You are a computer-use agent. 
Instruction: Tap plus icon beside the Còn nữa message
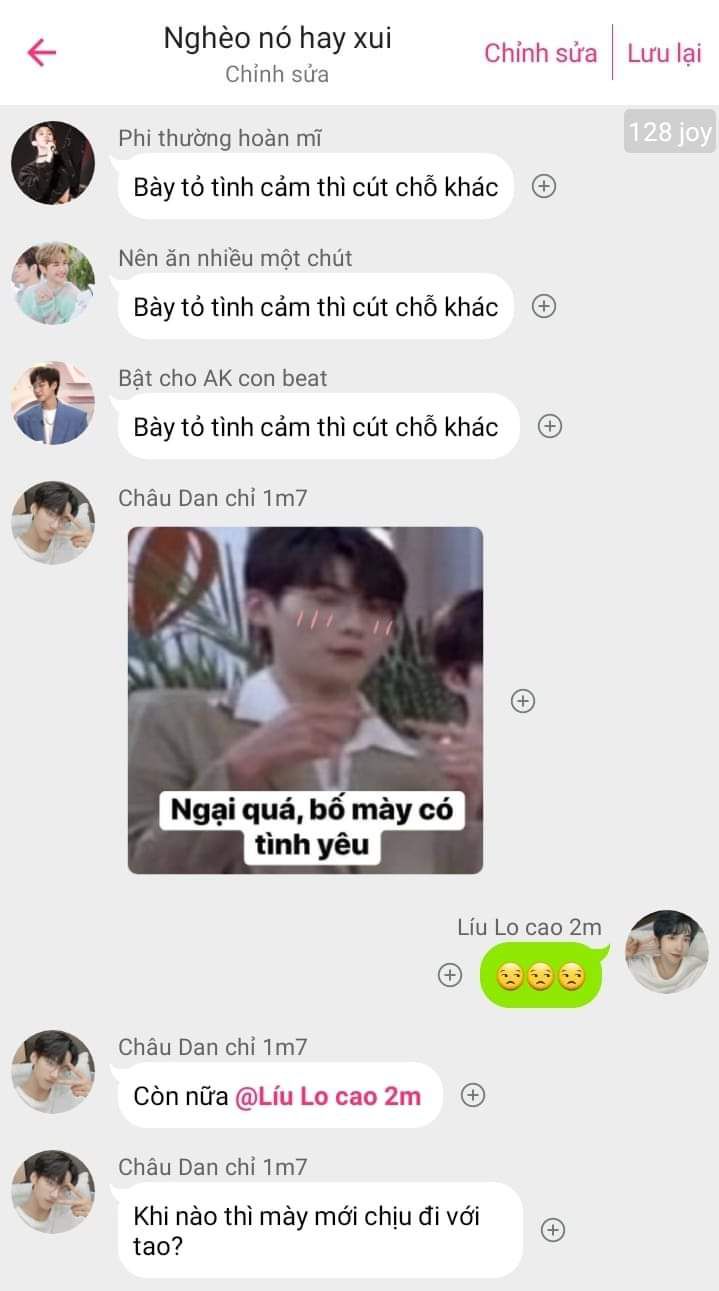click(x=473, y=1095)
